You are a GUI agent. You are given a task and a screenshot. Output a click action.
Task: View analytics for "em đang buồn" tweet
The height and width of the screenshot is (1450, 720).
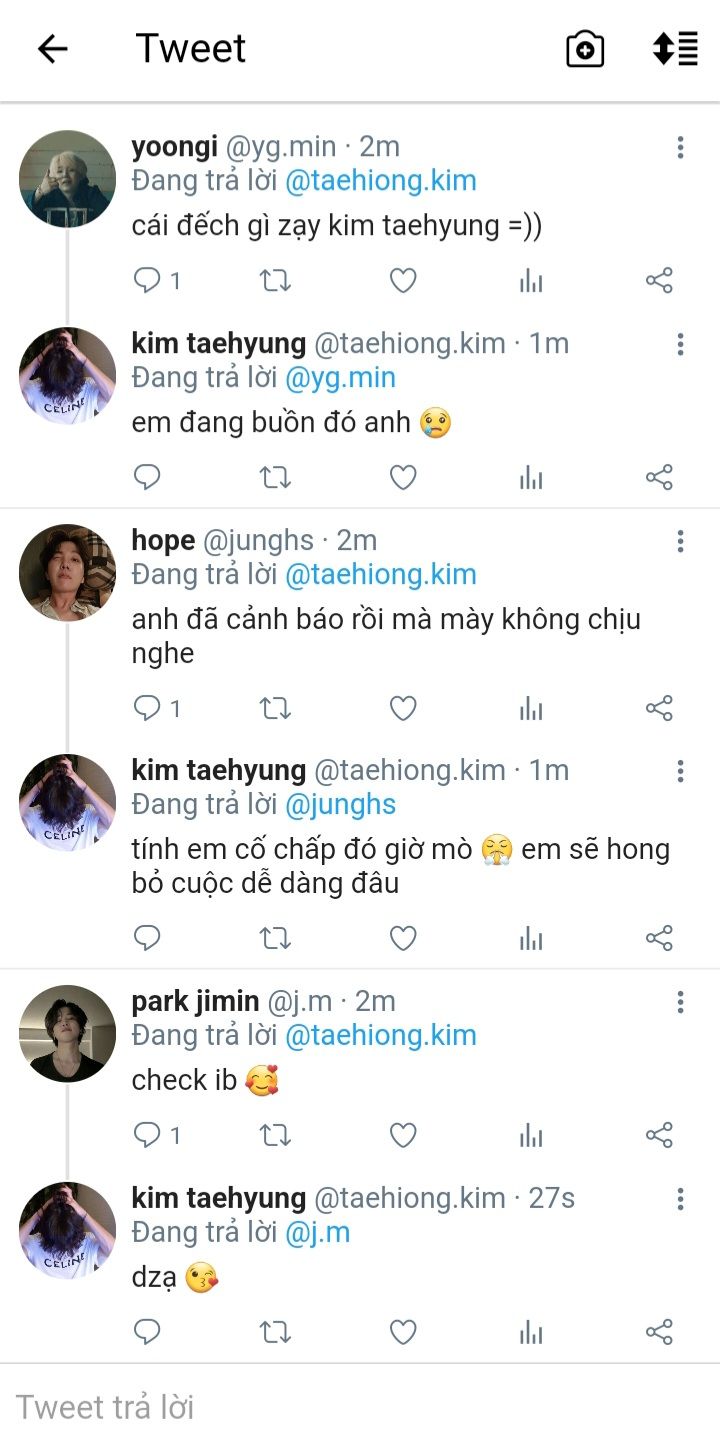(x=531, y=478)
